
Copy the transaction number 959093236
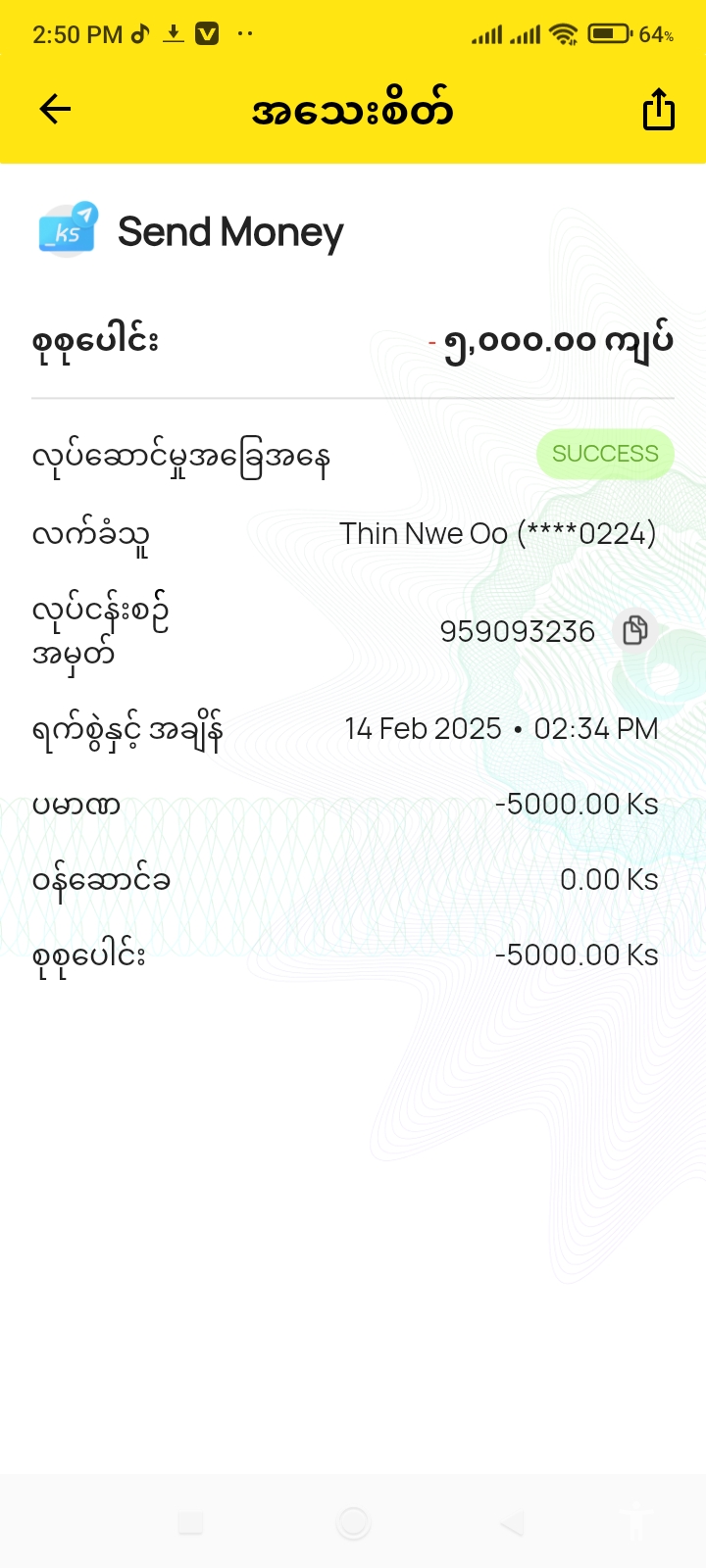point(634,630)
